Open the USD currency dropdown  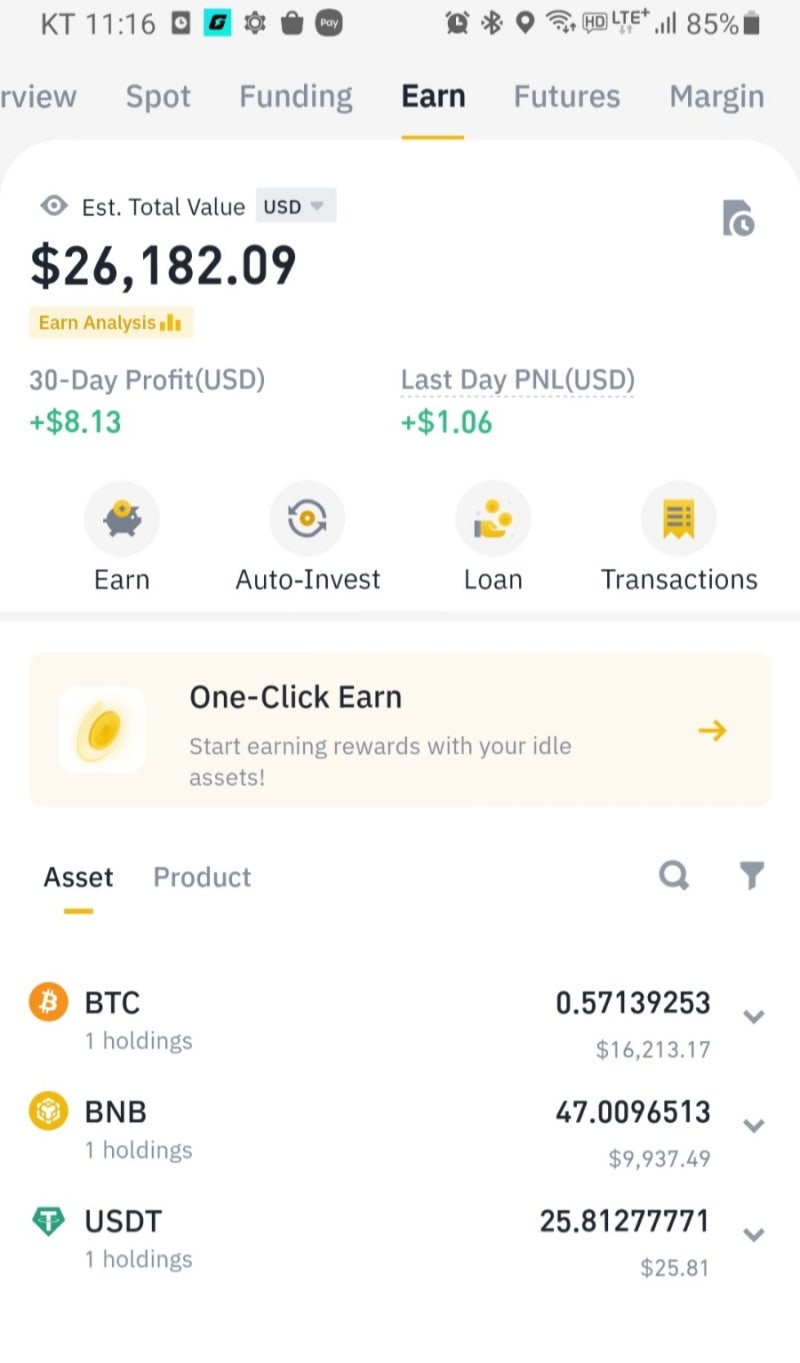click(296, 206)
